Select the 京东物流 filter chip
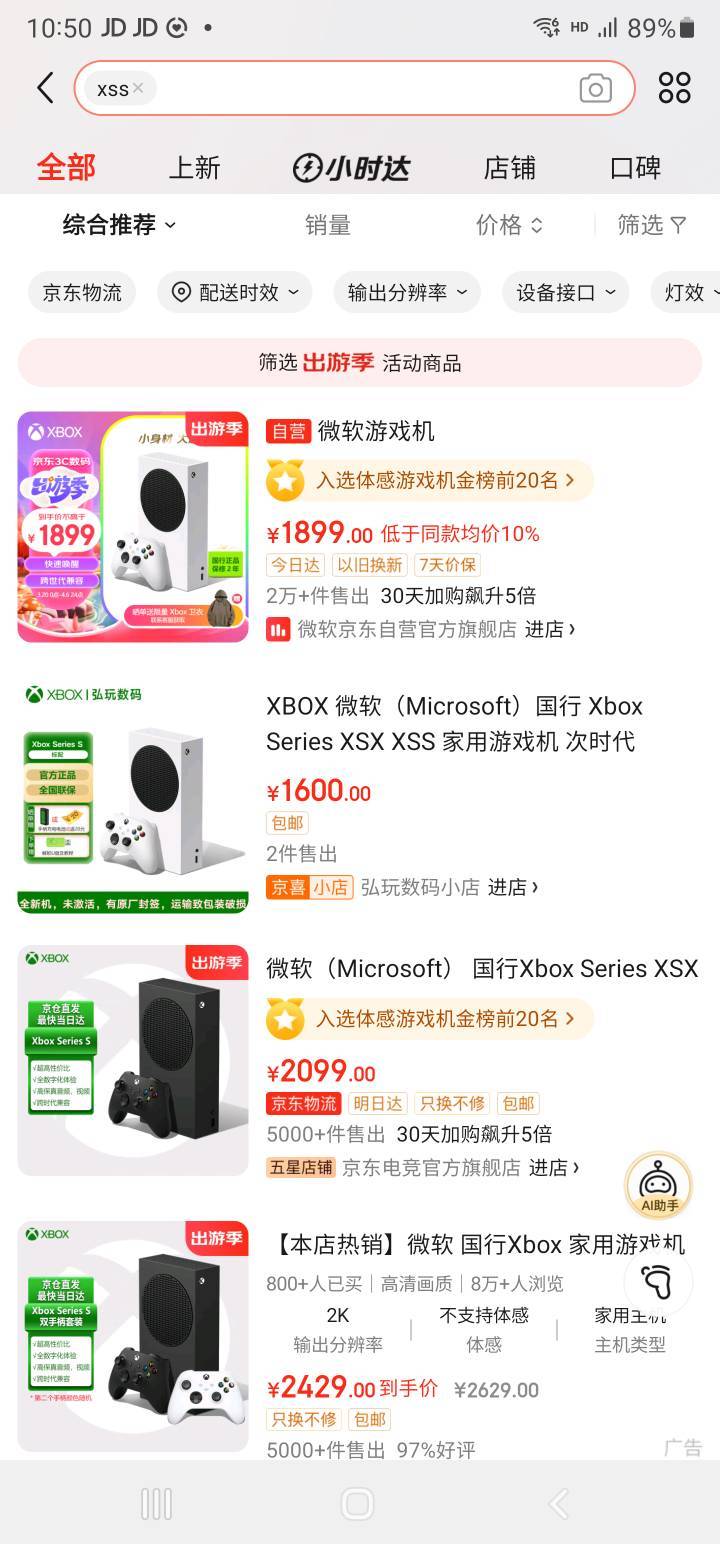This screenshot has height=1544, width=720. pos(82,292)
